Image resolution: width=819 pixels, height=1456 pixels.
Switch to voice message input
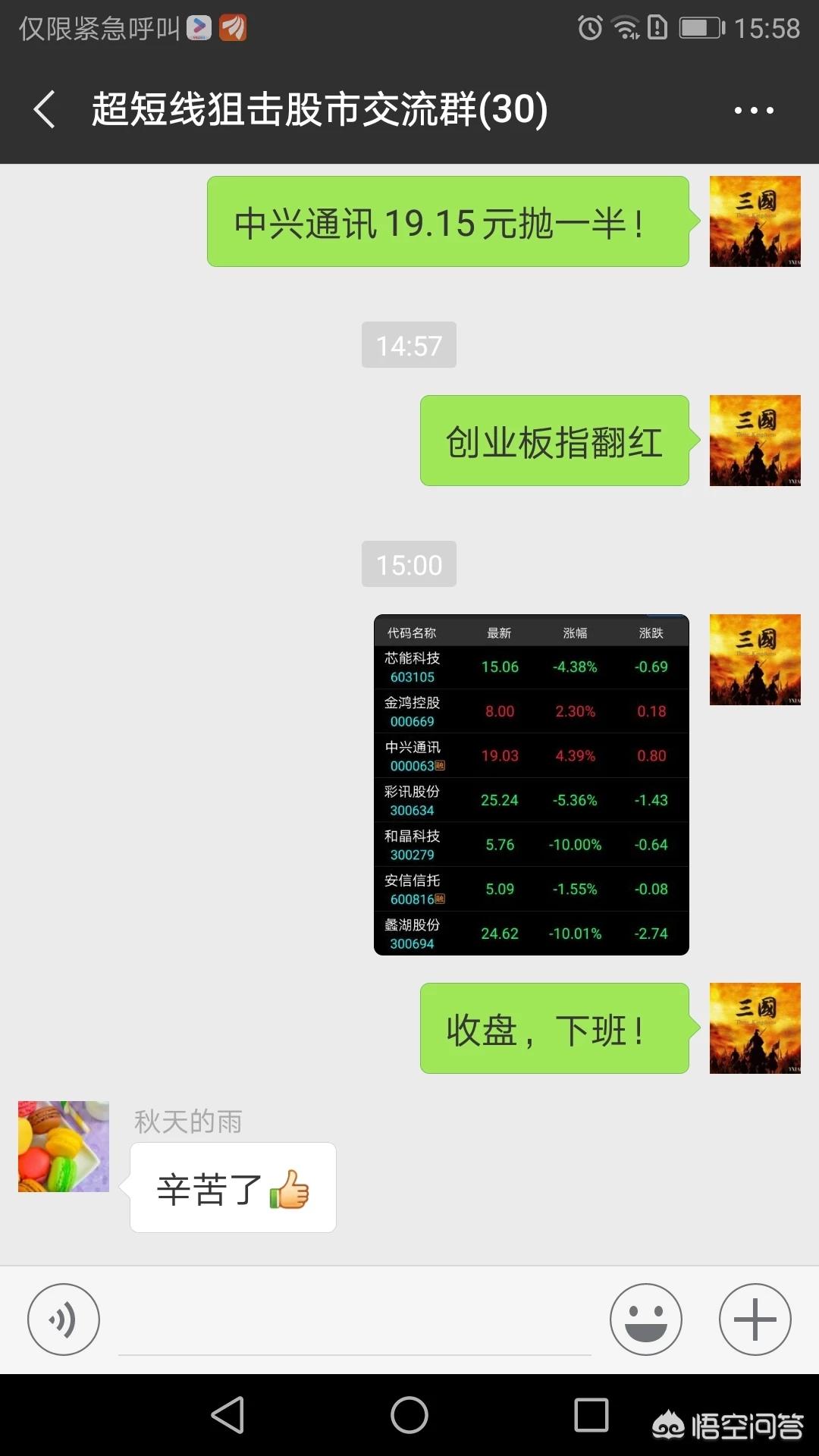click(64, 1319)
